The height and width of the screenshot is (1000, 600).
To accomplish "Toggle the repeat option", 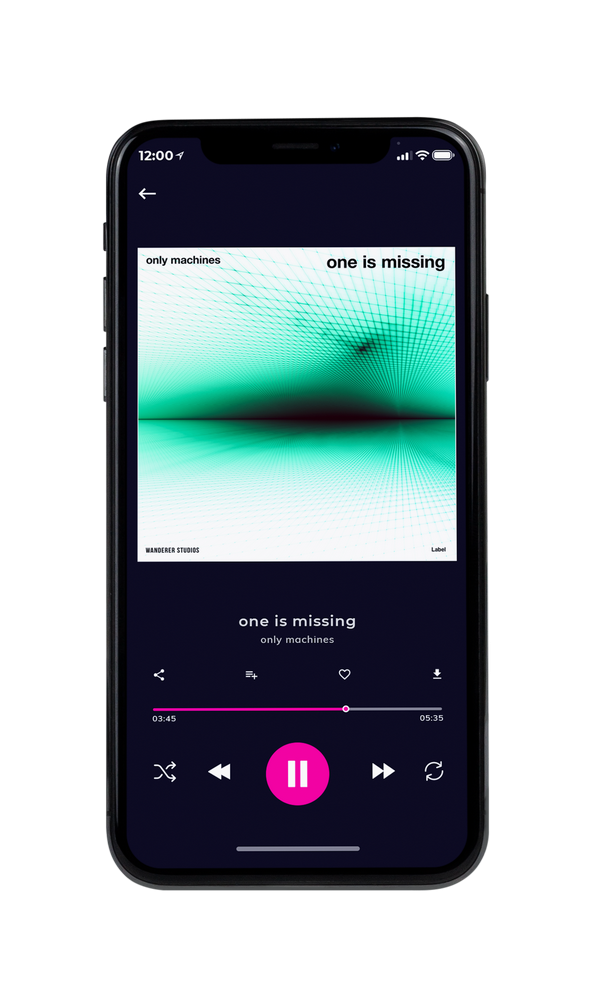I will (x=434, y=771).
